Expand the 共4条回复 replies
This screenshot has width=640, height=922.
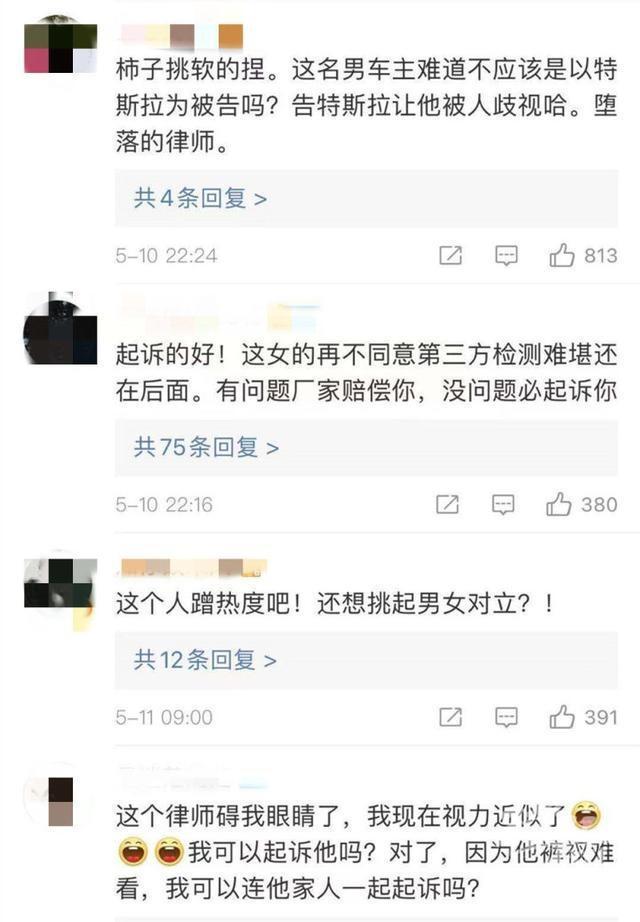pos(200,198)
